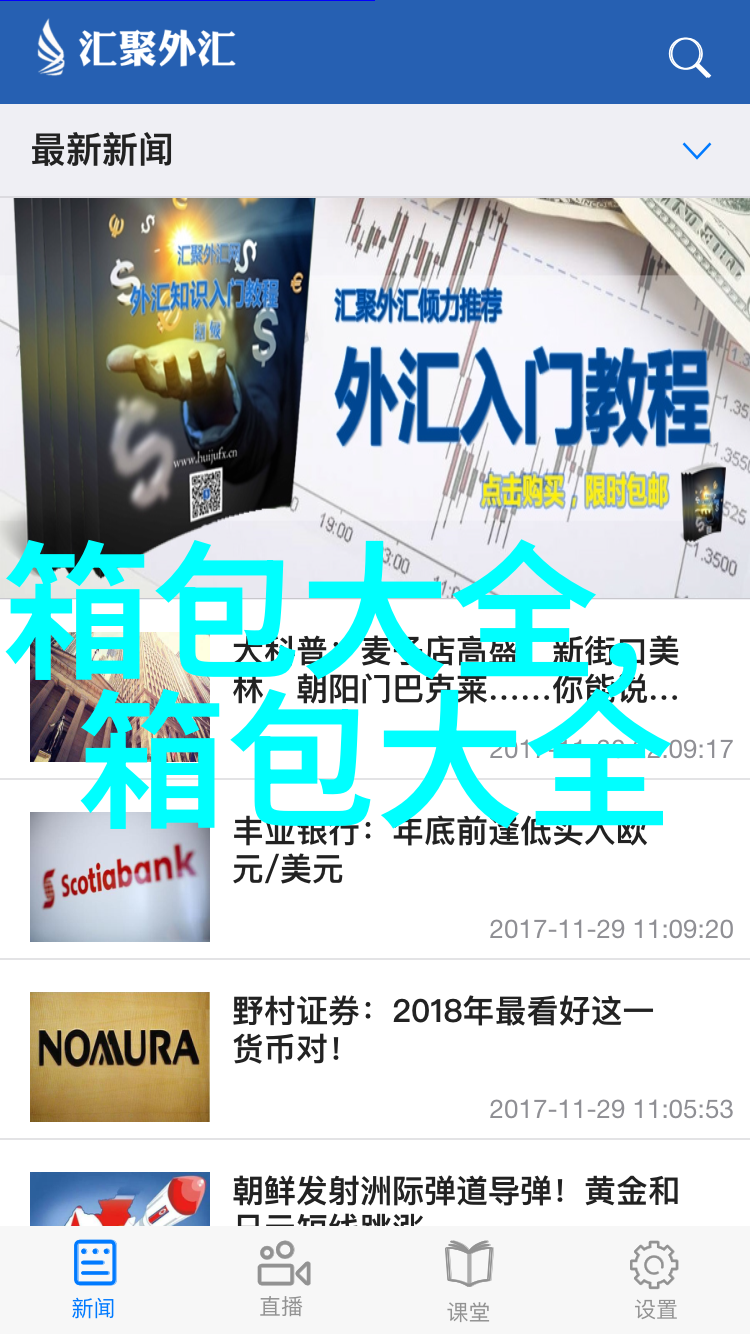Switch to the 直播 tab
This screenshot has width=750, height=1334.
(x=282, y=1280)
